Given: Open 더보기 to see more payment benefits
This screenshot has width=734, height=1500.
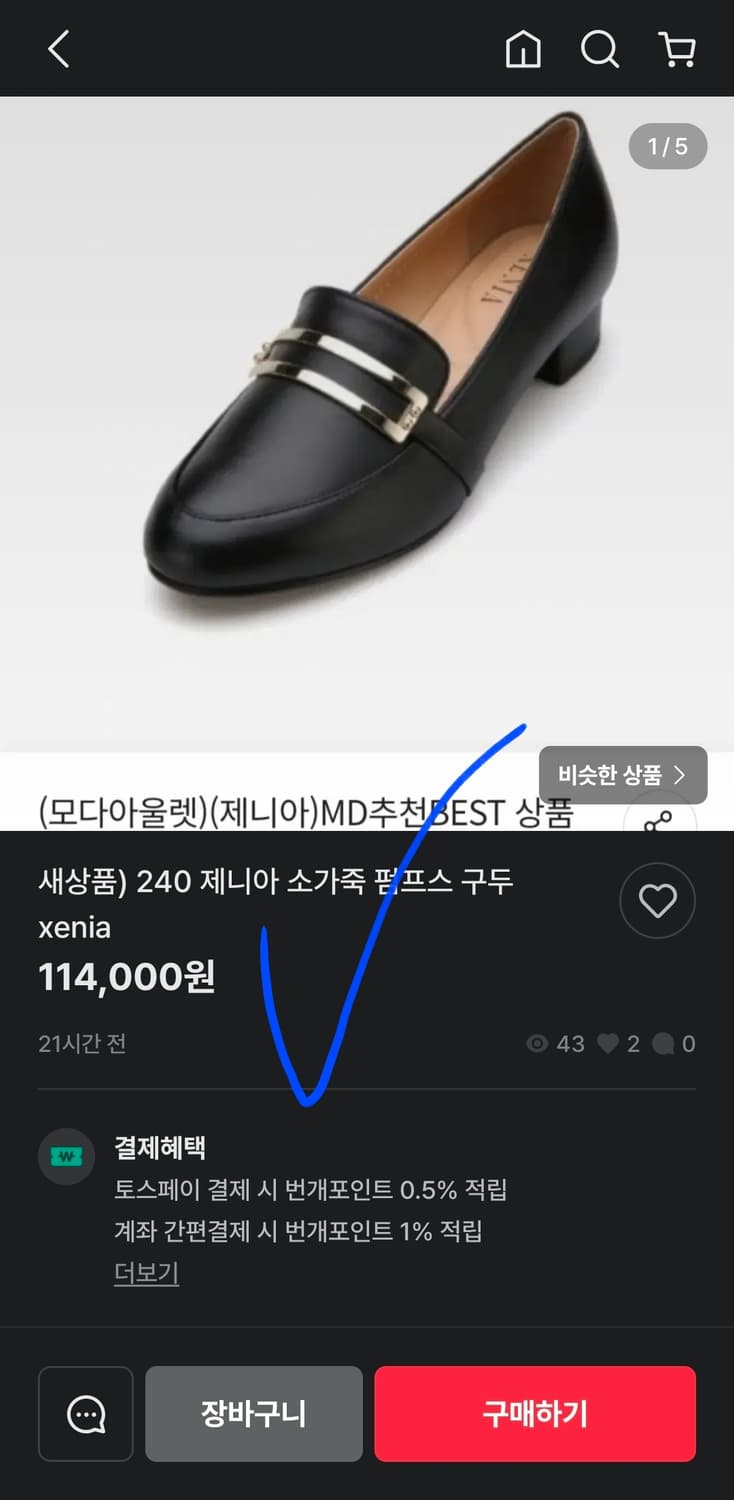Looking at the screenshot, I should [x=145, y=1274].
